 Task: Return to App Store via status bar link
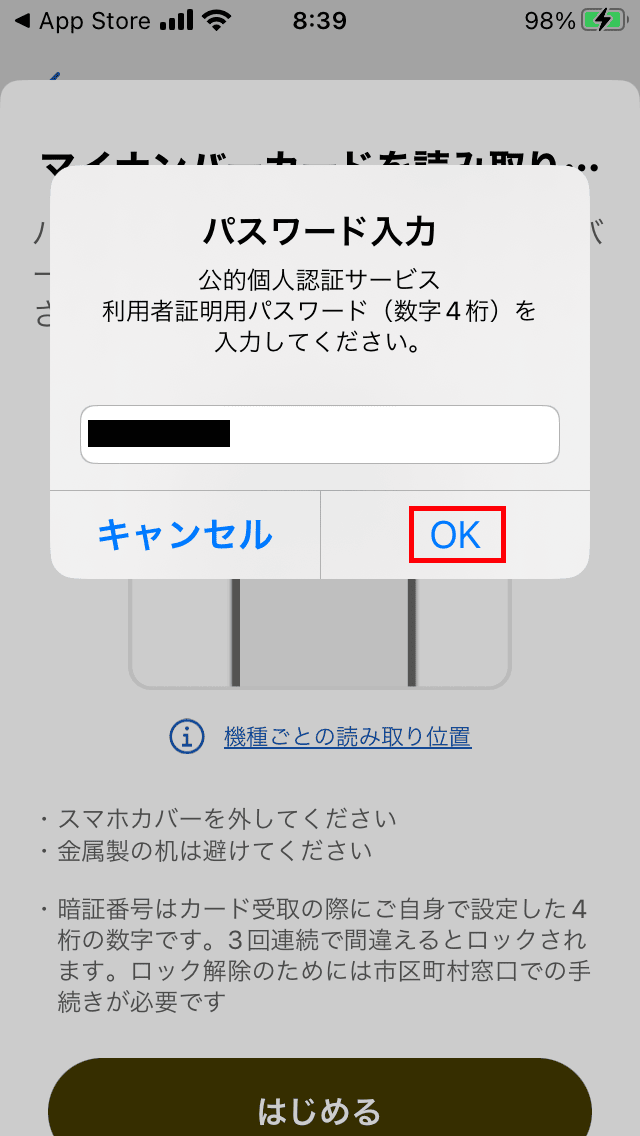pos(82,21)
